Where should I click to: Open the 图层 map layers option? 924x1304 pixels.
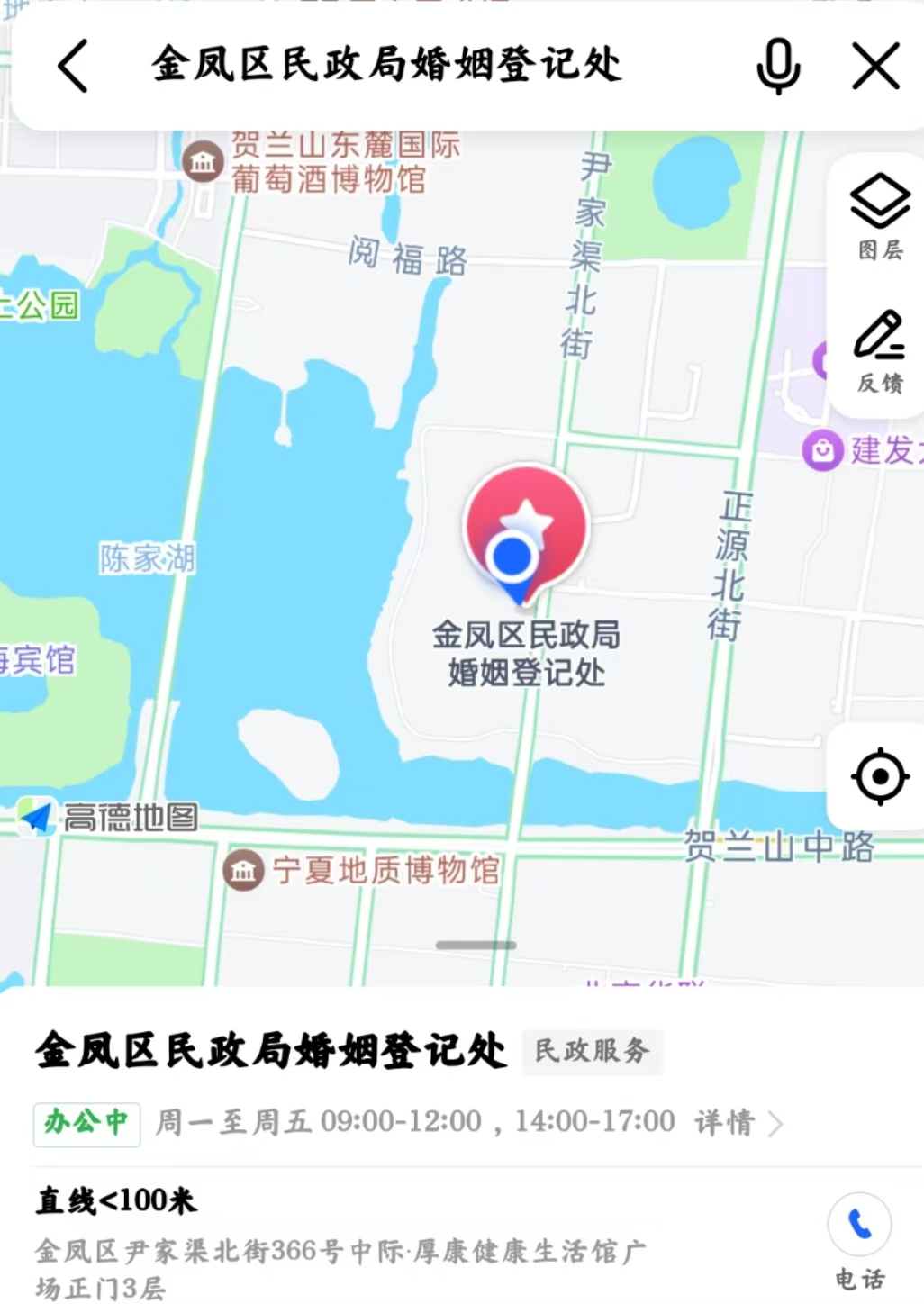click(879, 216)
